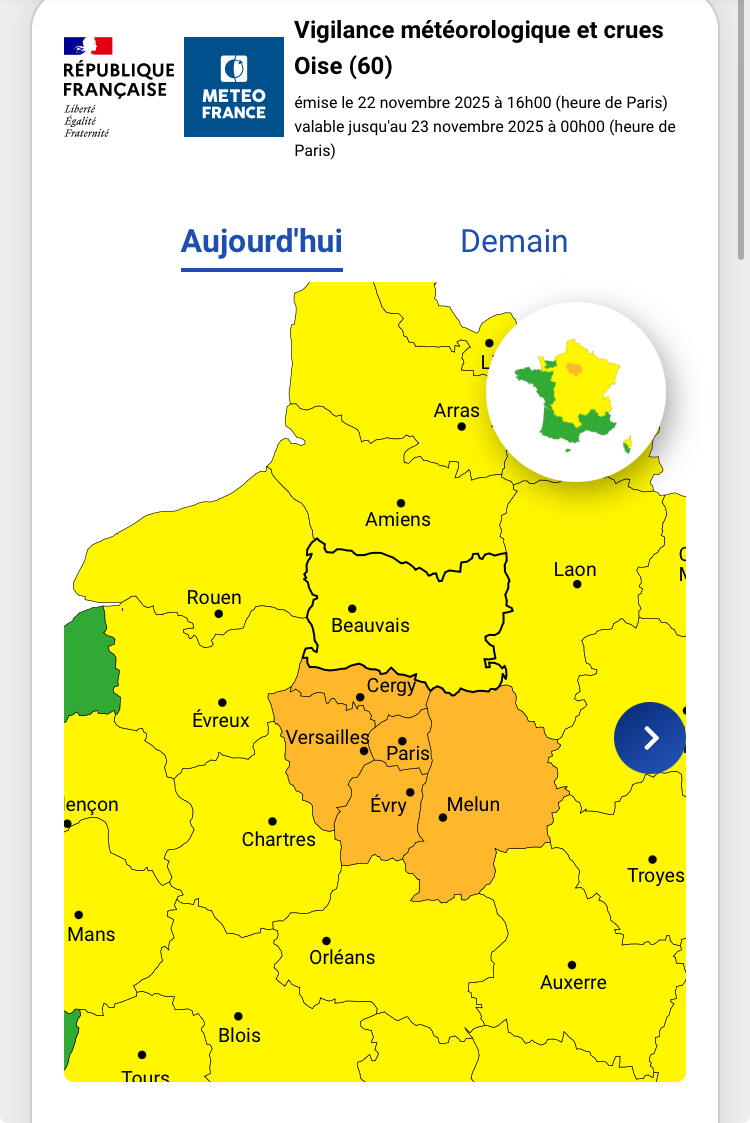This screenshot has height=1123, width=750.
Task: Open the France overview mini-map
Action: click(x=576, y=392)
